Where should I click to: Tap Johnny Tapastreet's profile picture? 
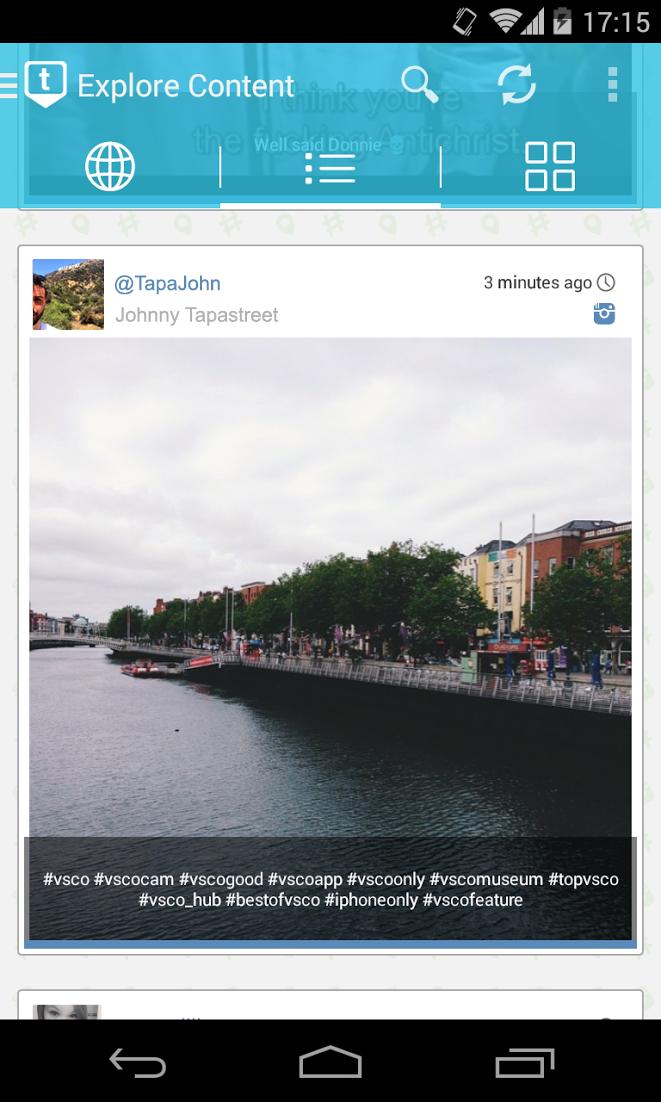[x=68, y=295]
